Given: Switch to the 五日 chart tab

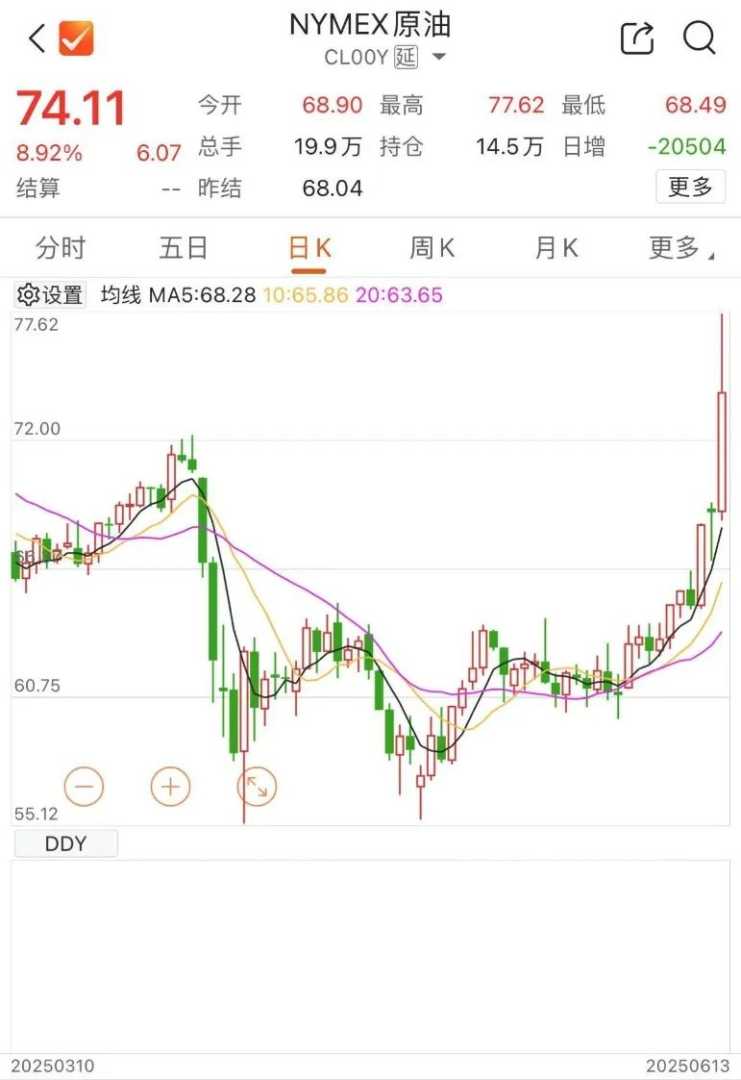Looking at the screenshot, I should [x=184, y=248].
